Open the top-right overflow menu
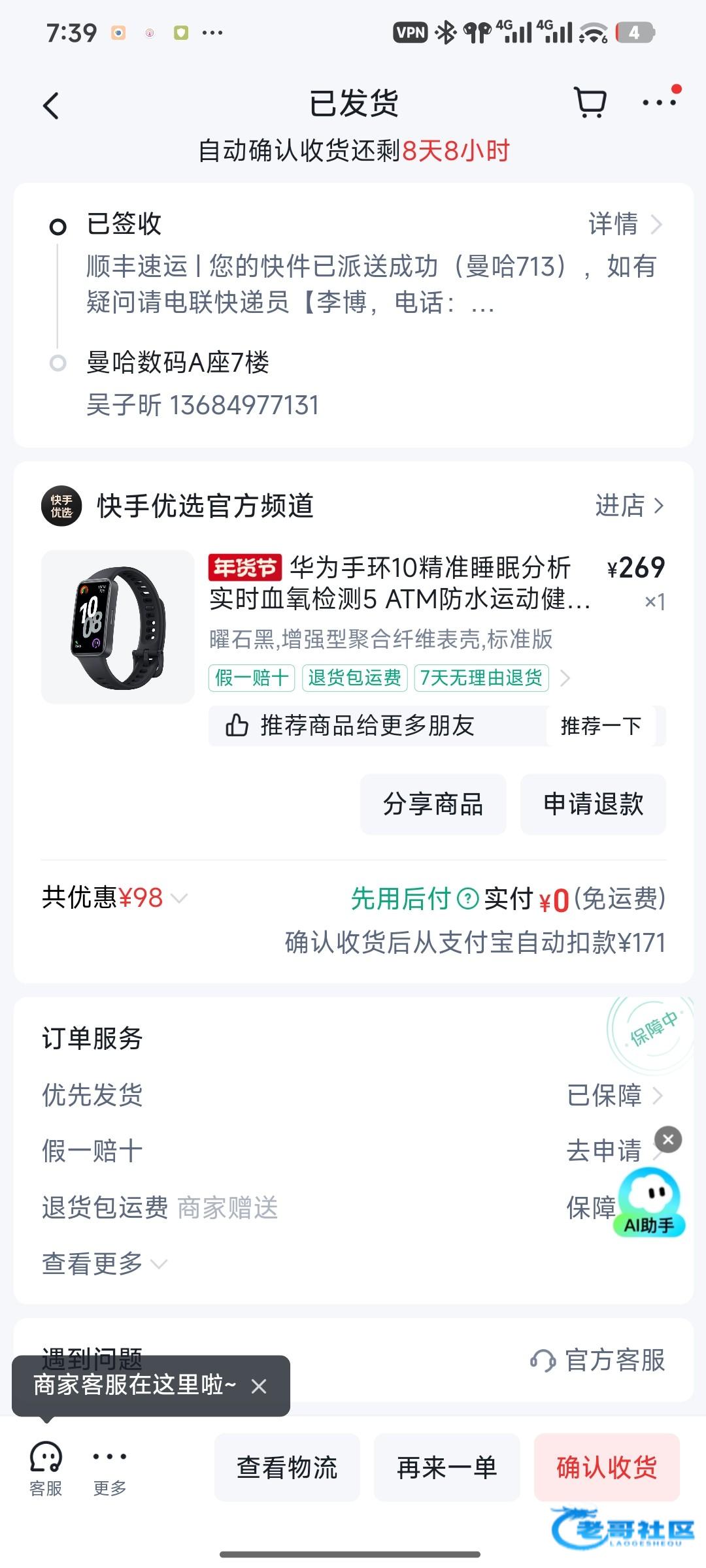706x1568 pixels. (659, 103)
